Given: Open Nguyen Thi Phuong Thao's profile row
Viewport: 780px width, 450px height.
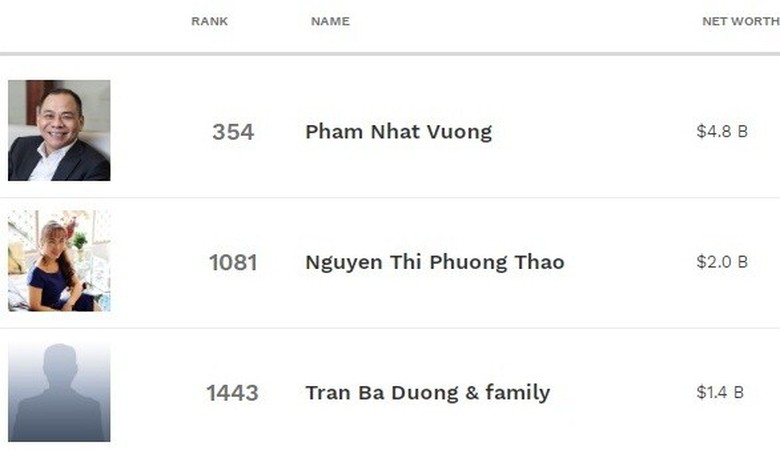Looking at the screenshot, I should (434, 262).
